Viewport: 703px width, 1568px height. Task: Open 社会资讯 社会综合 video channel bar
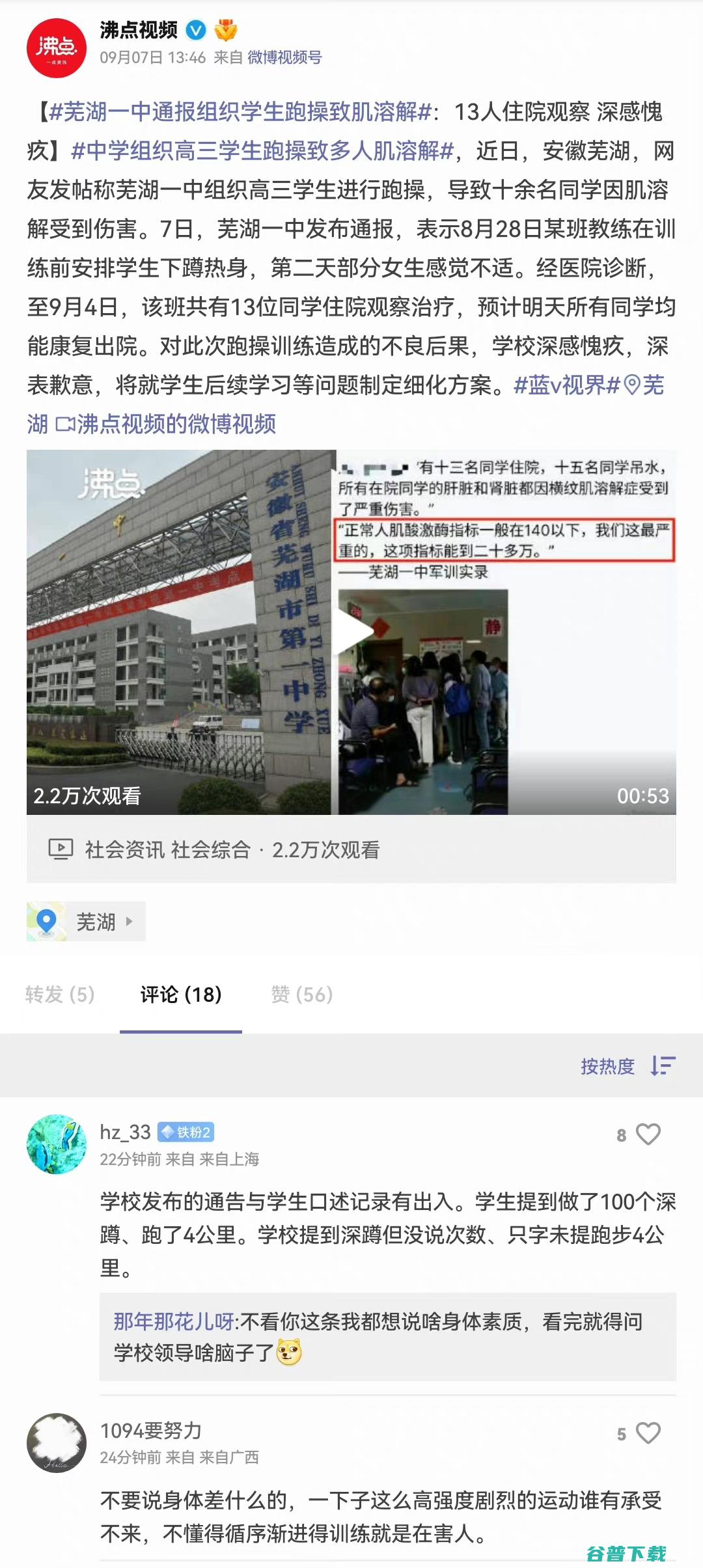[x=351, y=849]
